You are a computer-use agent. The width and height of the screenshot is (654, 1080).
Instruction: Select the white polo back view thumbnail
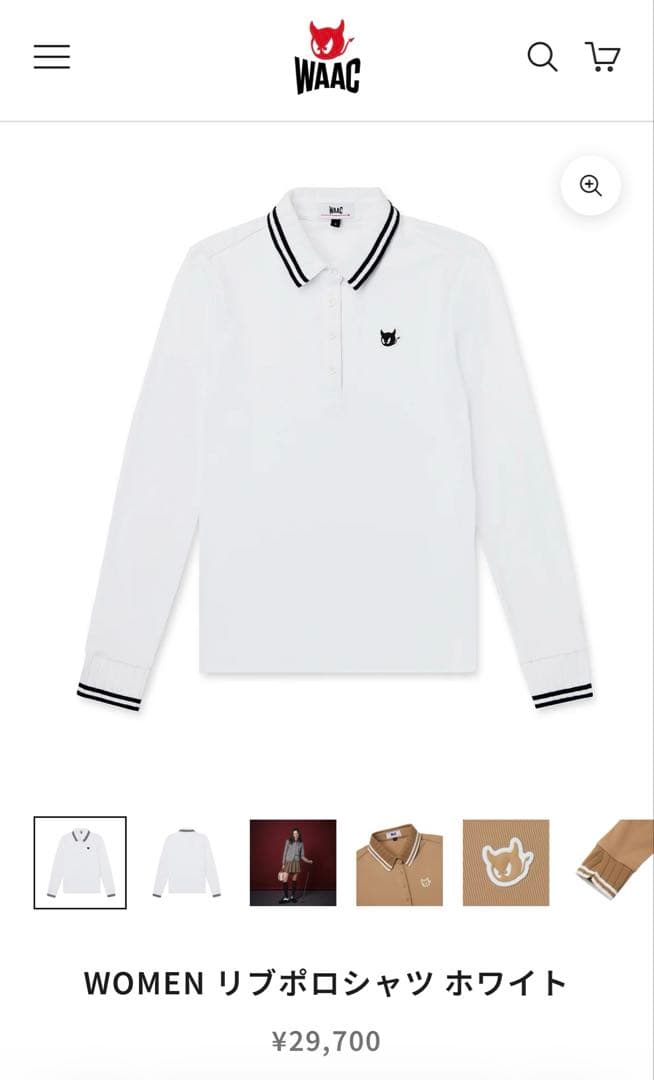(187, 862)
